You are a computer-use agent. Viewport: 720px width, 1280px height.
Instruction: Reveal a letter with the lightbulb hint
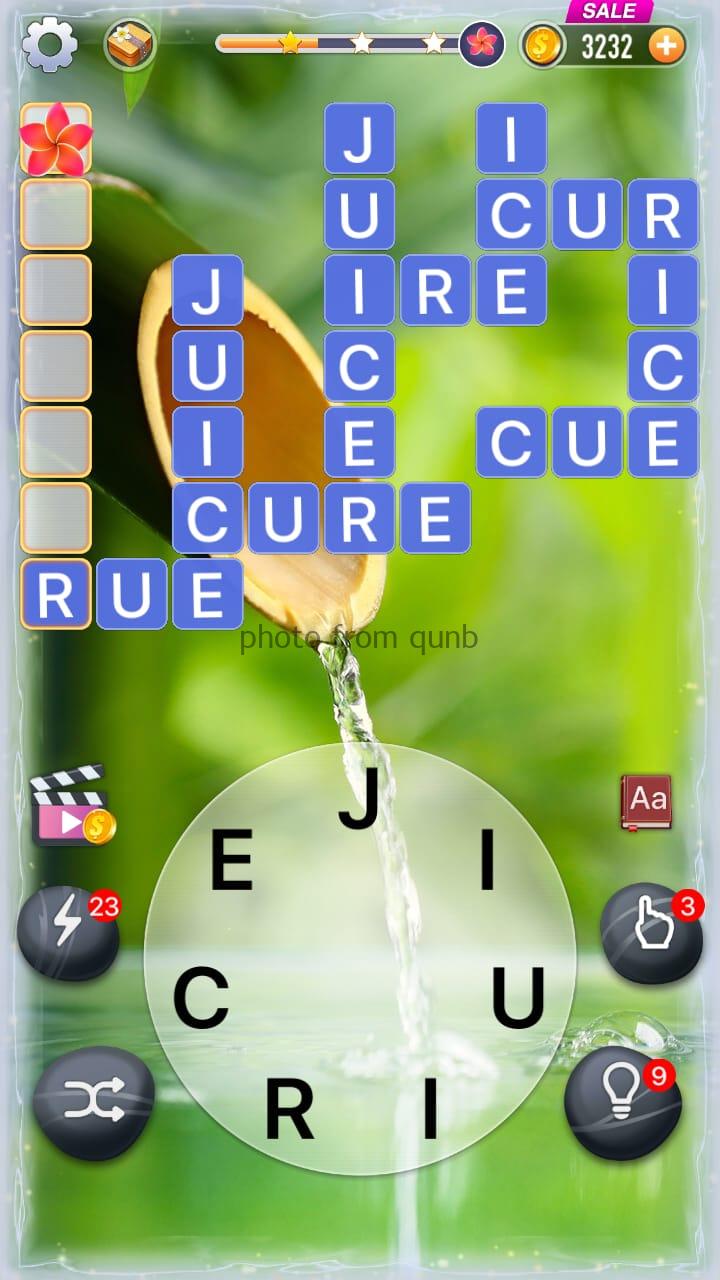tap(624, 1100)
